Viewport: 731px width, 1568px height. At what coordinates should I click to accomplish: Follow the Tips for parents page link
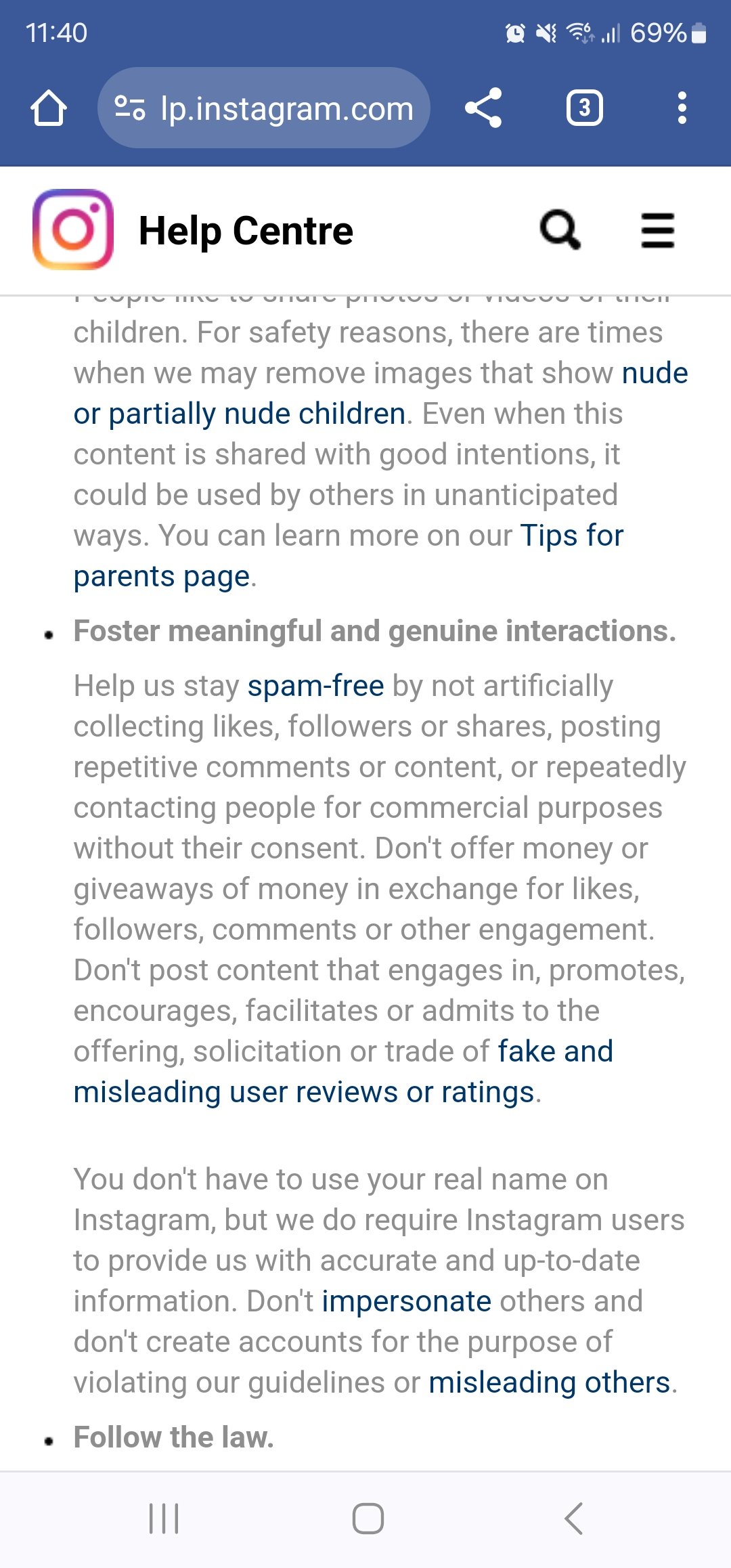(349, 556)
